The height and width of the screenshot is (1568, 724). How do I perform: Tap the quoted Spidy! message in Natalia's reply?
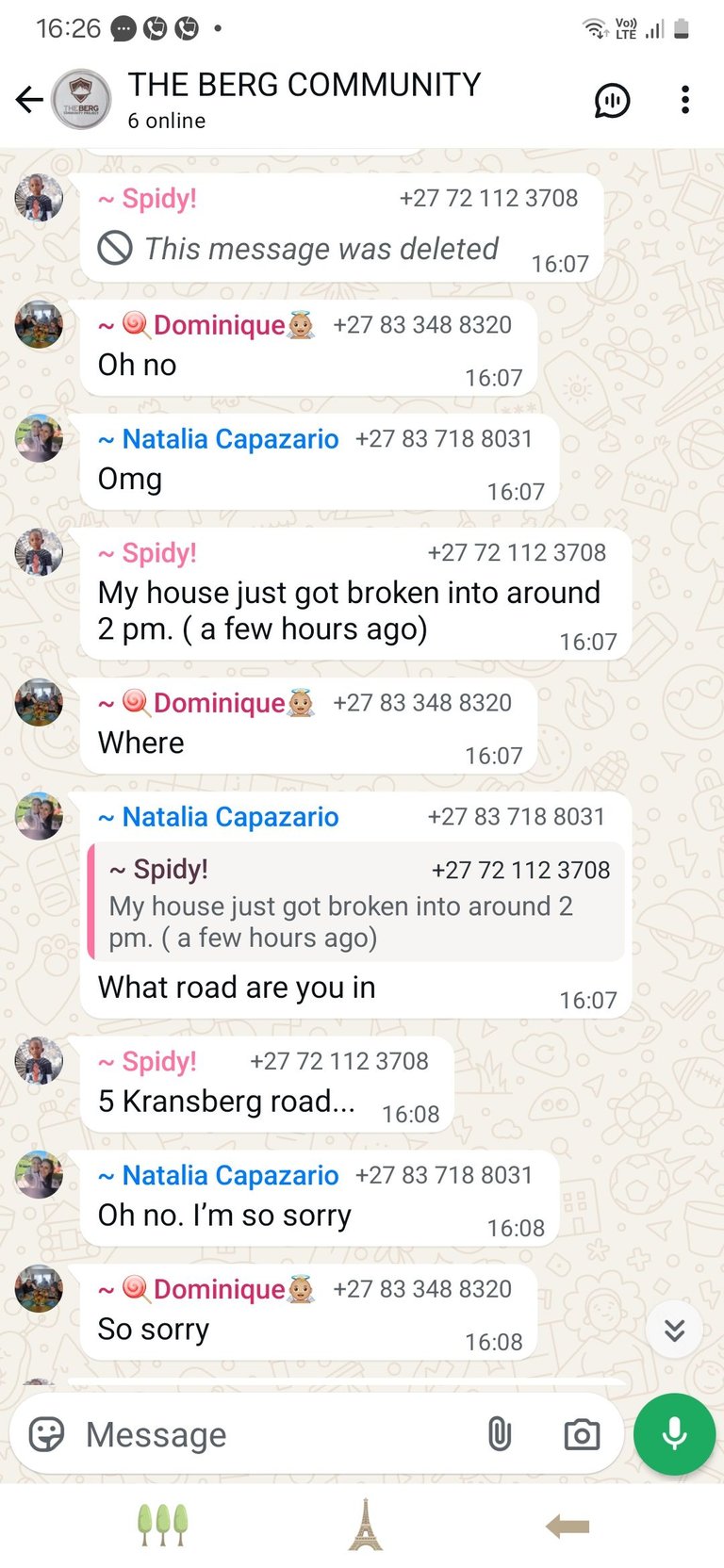click(356, 902)
